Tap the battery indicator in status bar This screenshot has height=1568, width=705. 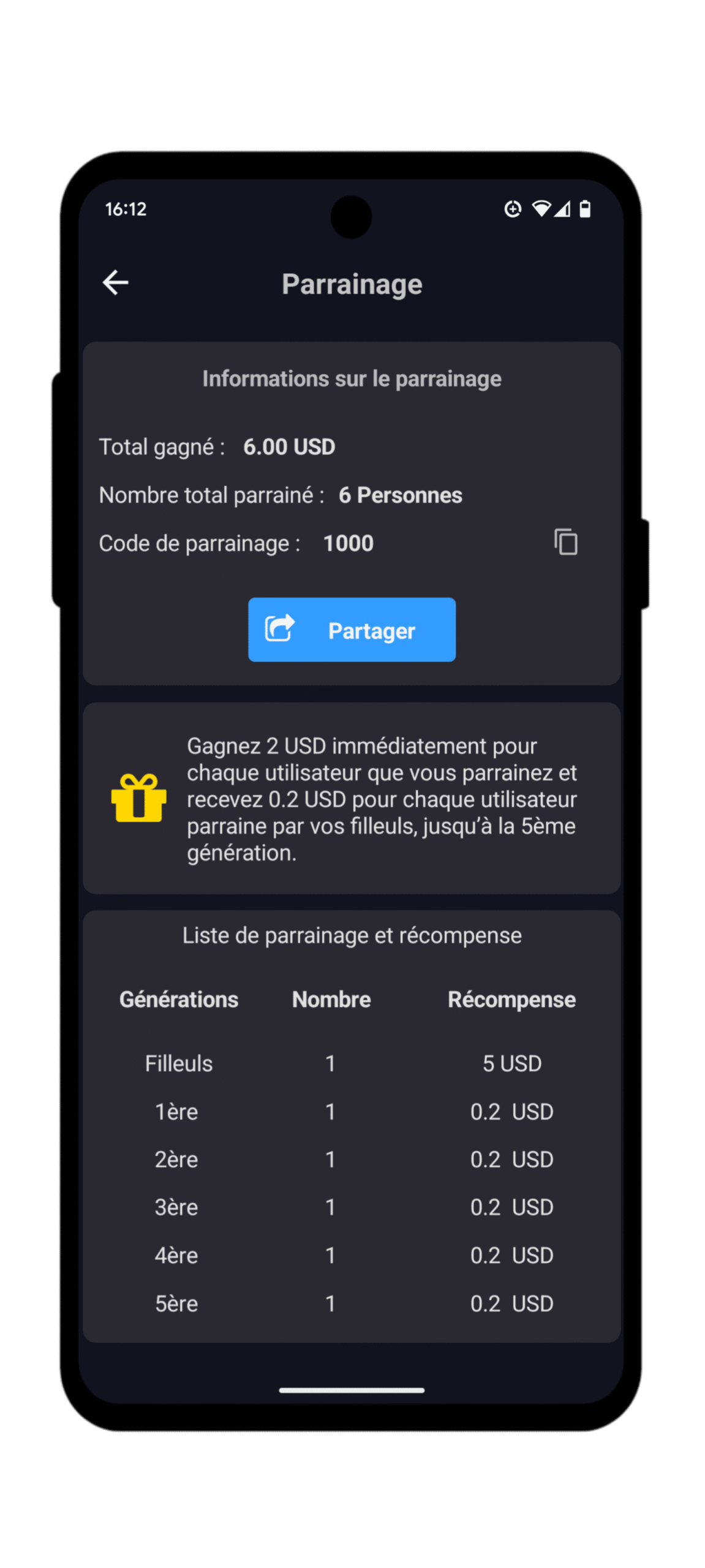click(x=585, y=209)
